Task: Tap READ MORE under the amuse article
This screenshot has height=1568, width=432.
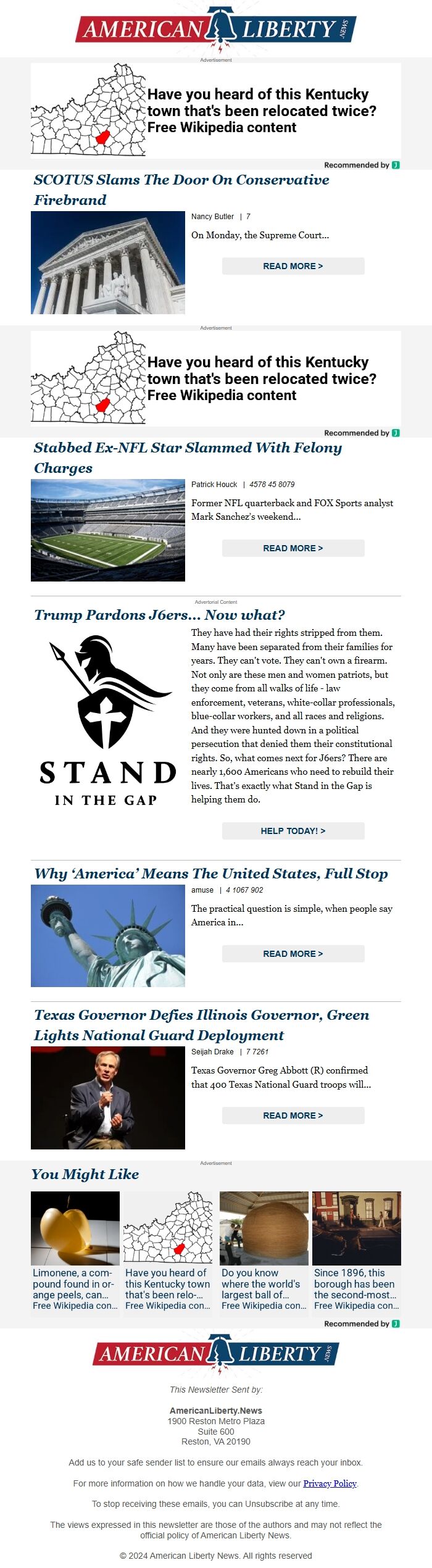Action: [x=293, y=954]
